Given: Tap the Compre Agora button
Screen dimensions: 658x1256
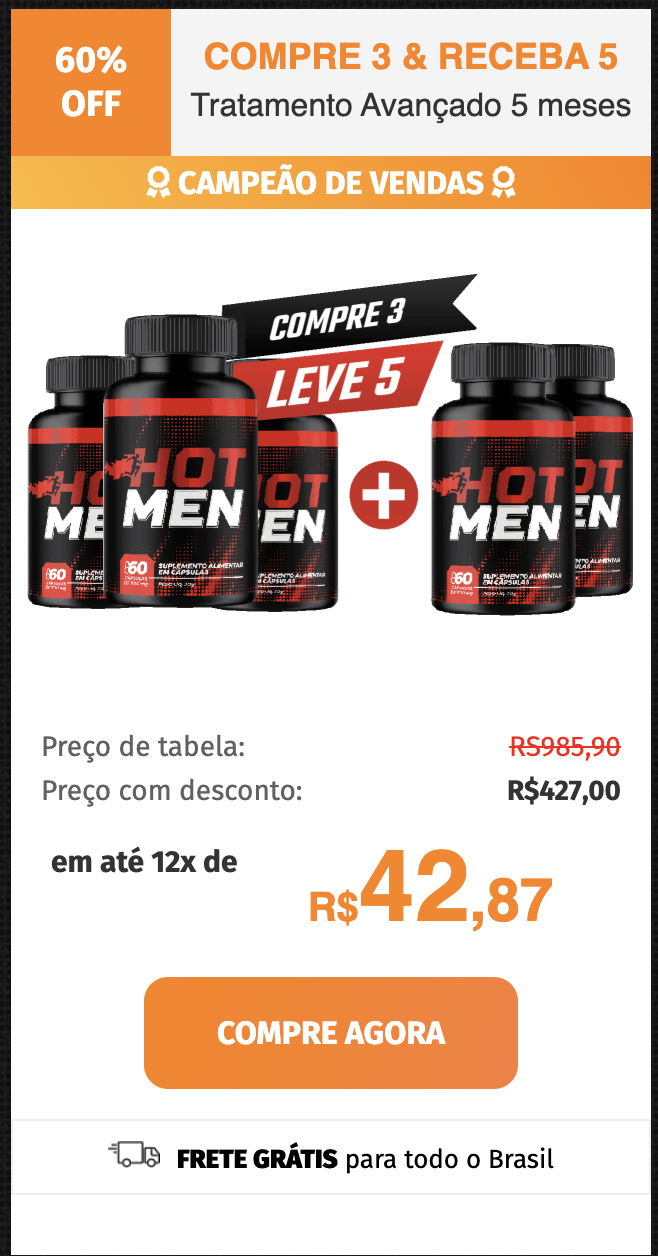Looking at the screenshot, I should coord(330,1033).
